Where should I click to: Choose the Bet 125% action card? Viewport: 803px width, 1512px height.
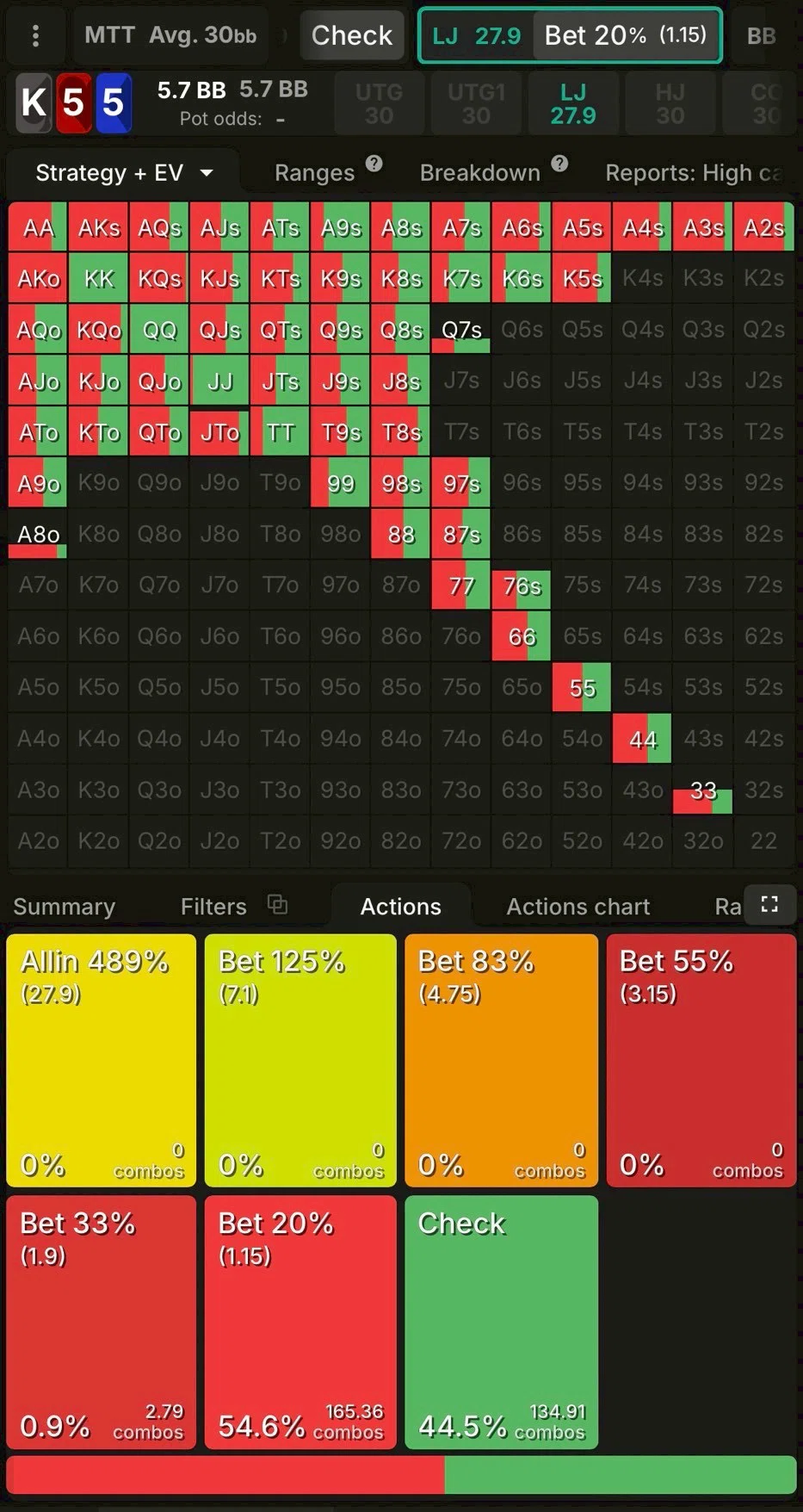pos(300,1060)
